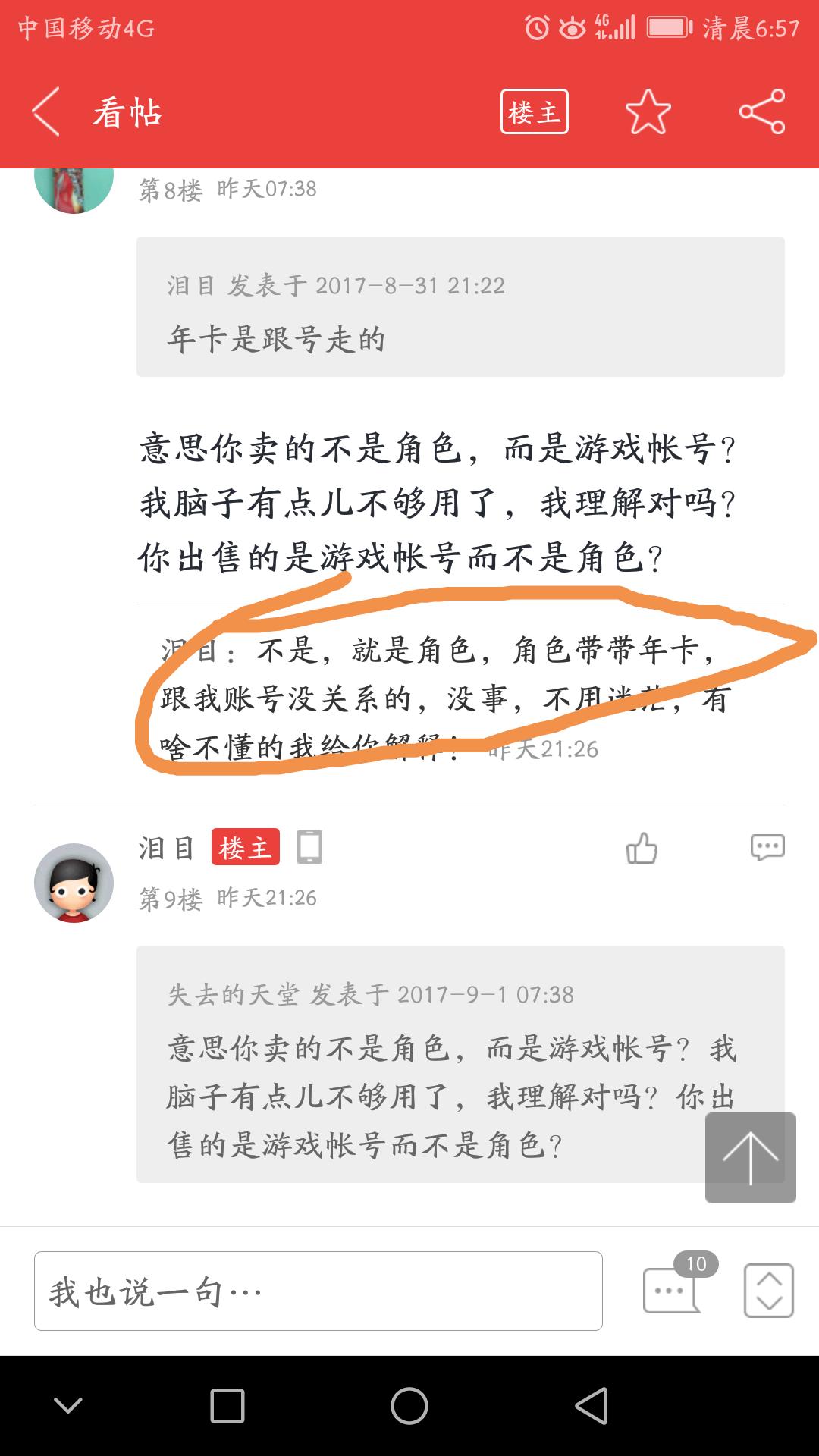Image resolution: width=819 pixels, height=1456 pixels.
Task: Like the 9th floor post by 泪目
Action: pyautogui.click(x=642, y=848)
